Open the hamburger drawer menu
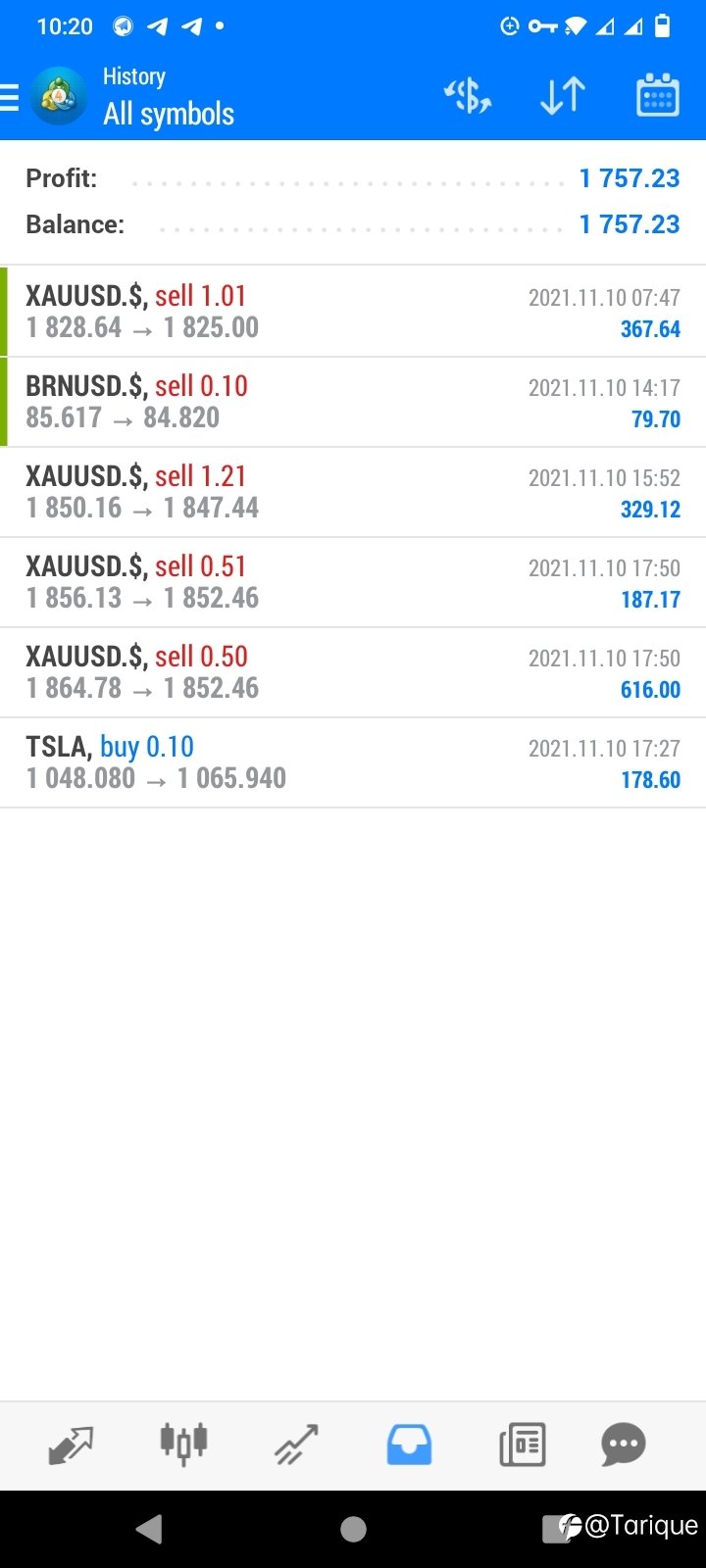Image resolution: width=706 pixels, height=1568 pixels. pyautogui.click(x=10, y=98)
